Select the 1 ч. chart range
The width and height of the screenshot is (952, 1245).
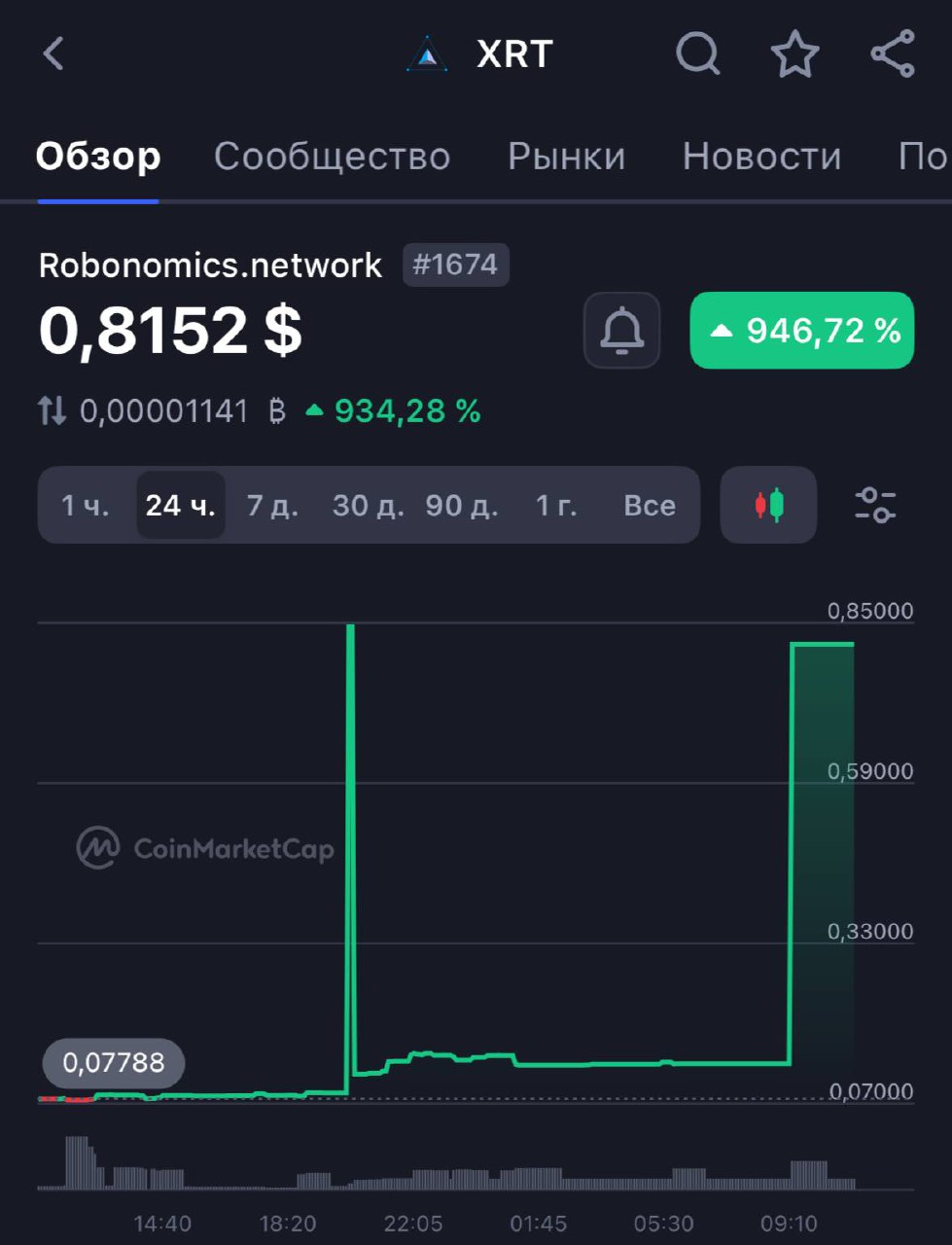point(86,506)
